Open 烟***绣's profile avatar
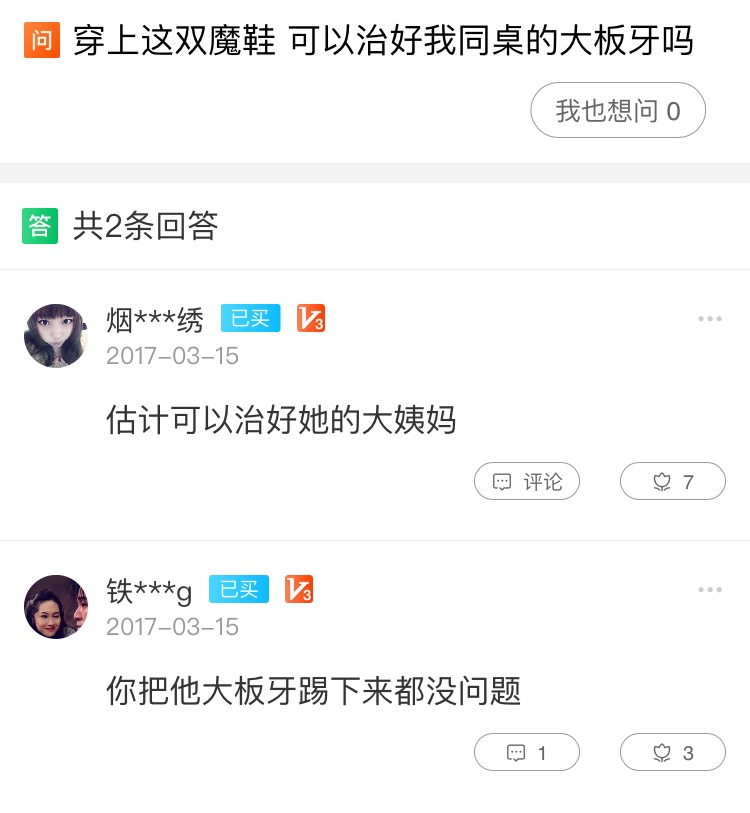This screenshot has width=750, height=813. [56, 336]
